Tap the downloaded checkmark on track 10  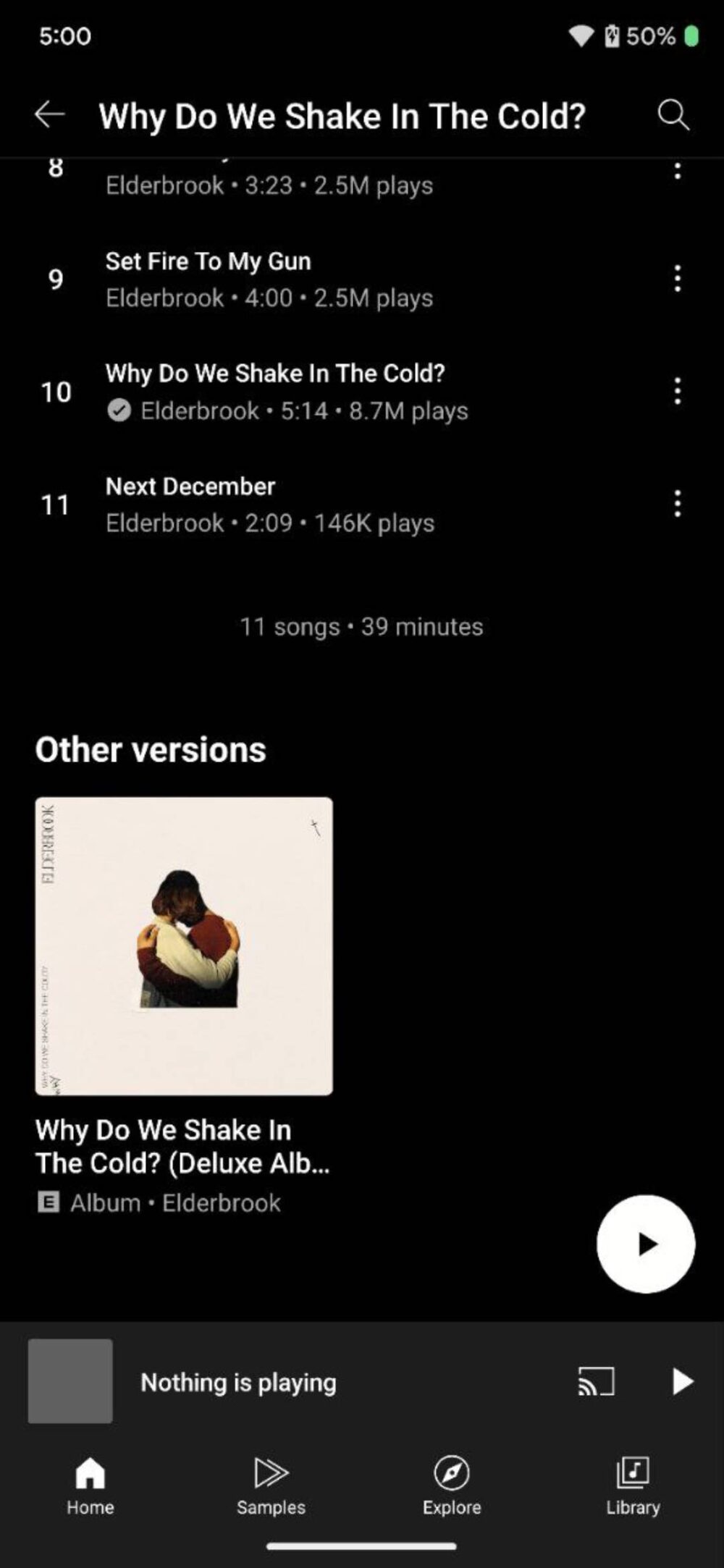tap(118, 410)
